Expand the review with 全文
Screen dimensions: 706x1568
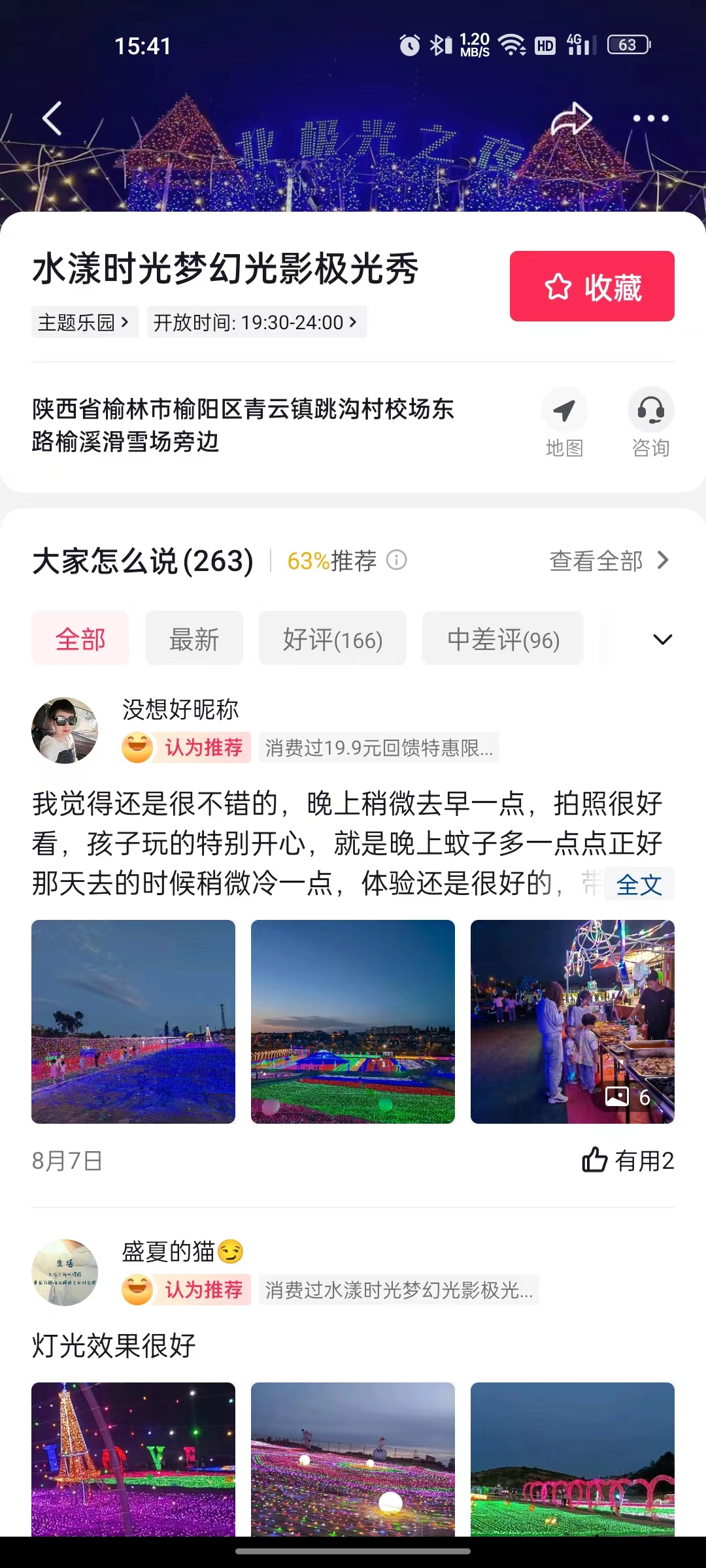pyautogui.click(x=639, y=883)
